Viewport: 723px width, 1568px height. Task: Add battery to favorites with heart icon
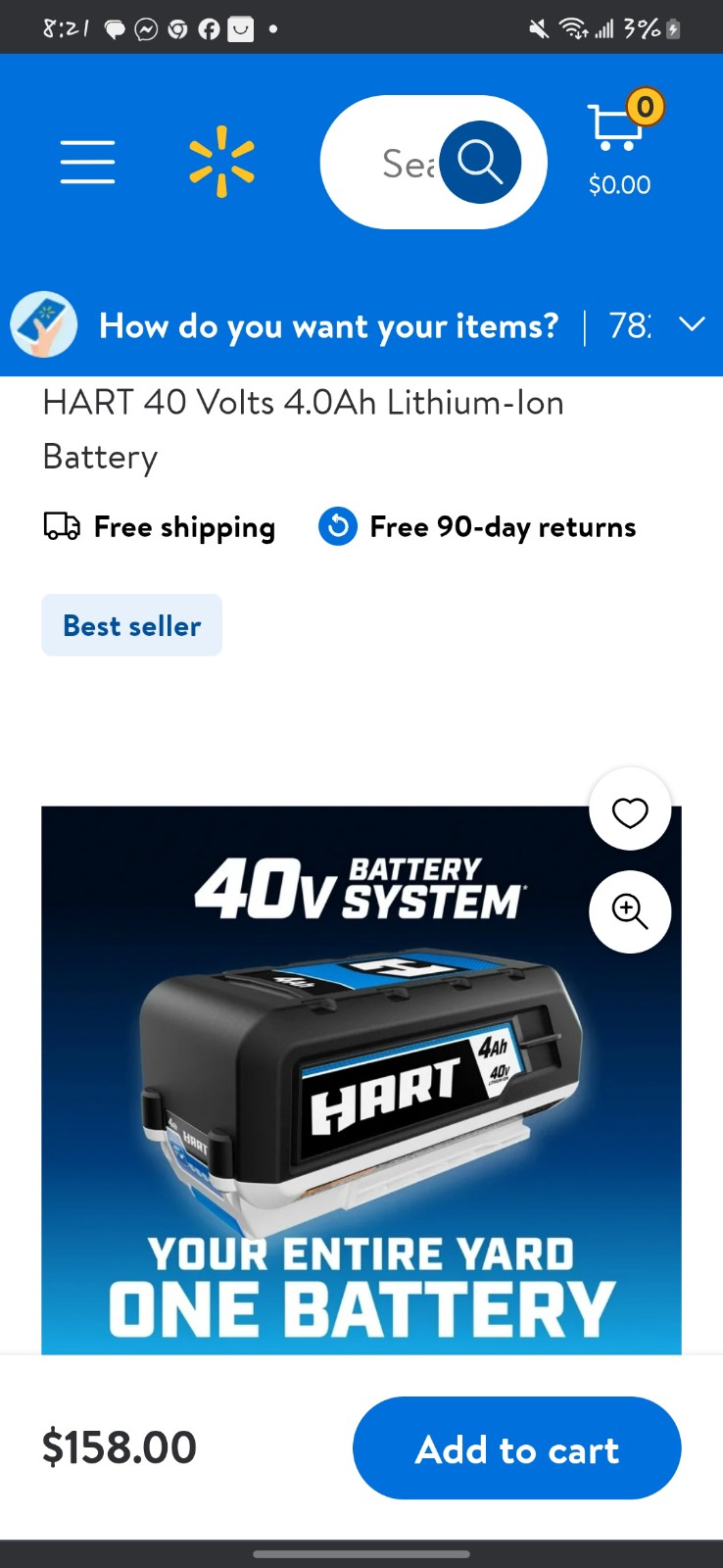[x=630, y=810]
